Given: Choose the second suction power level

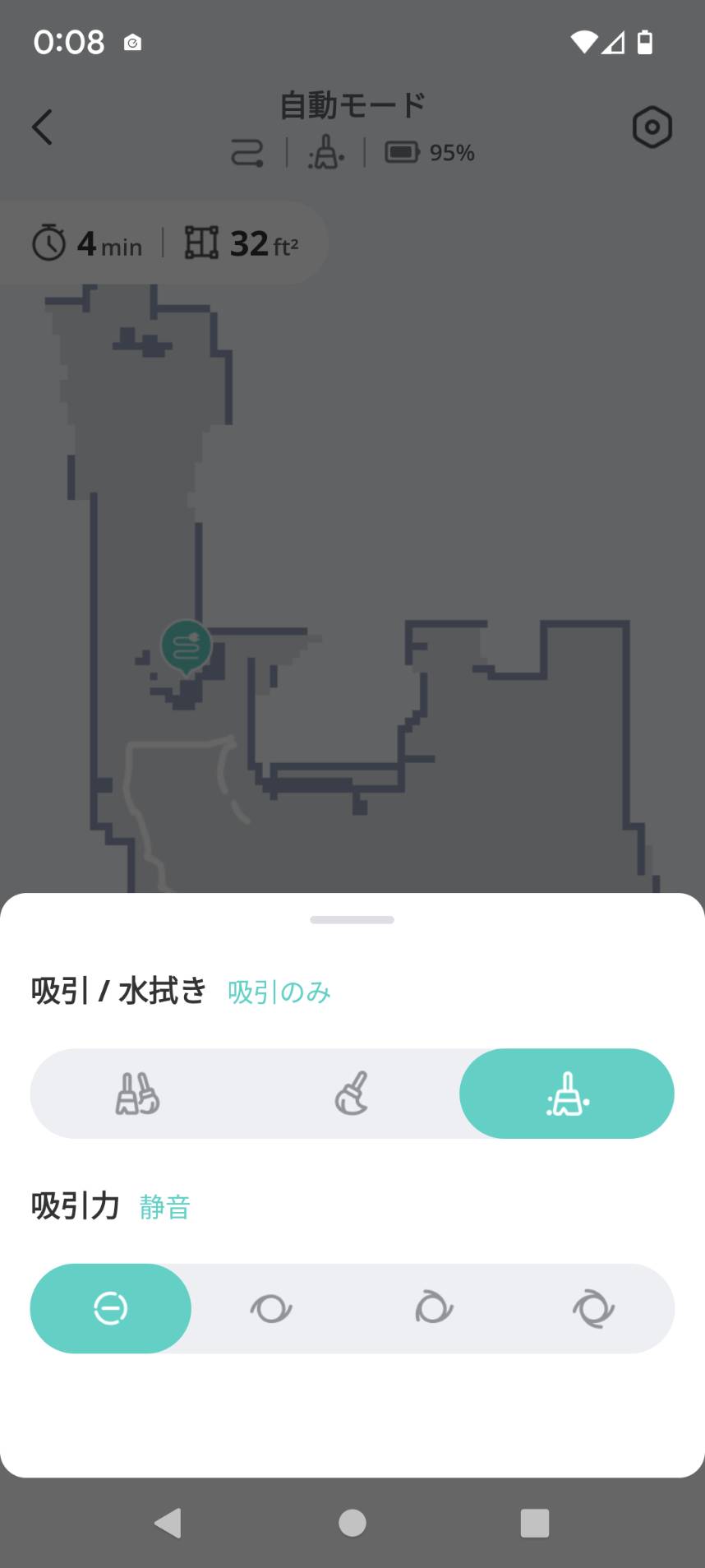Looking at the screenshot, I should (271, 1308).
